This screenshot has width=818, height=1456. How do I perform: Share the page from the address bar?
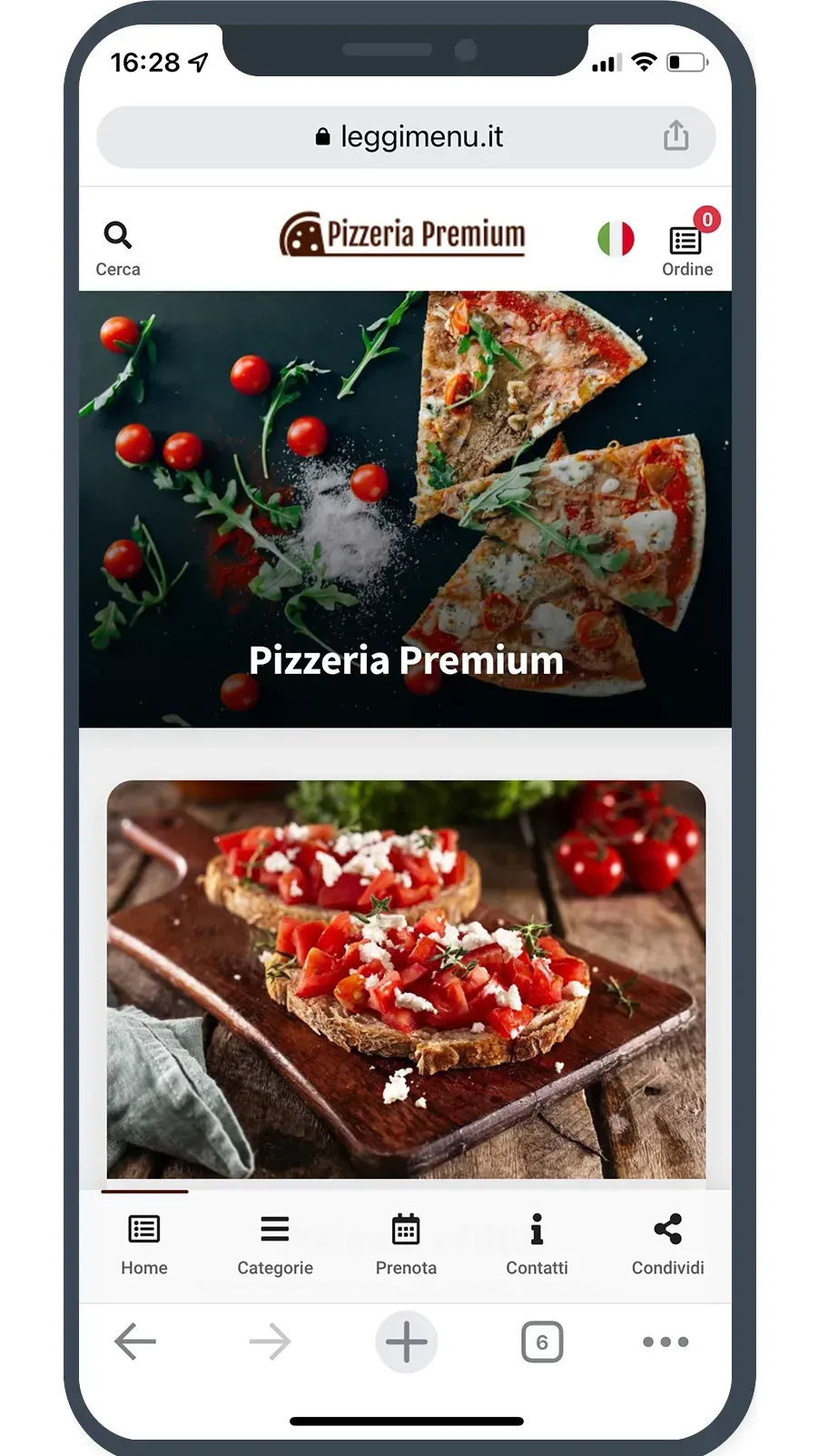pos(675,136)
